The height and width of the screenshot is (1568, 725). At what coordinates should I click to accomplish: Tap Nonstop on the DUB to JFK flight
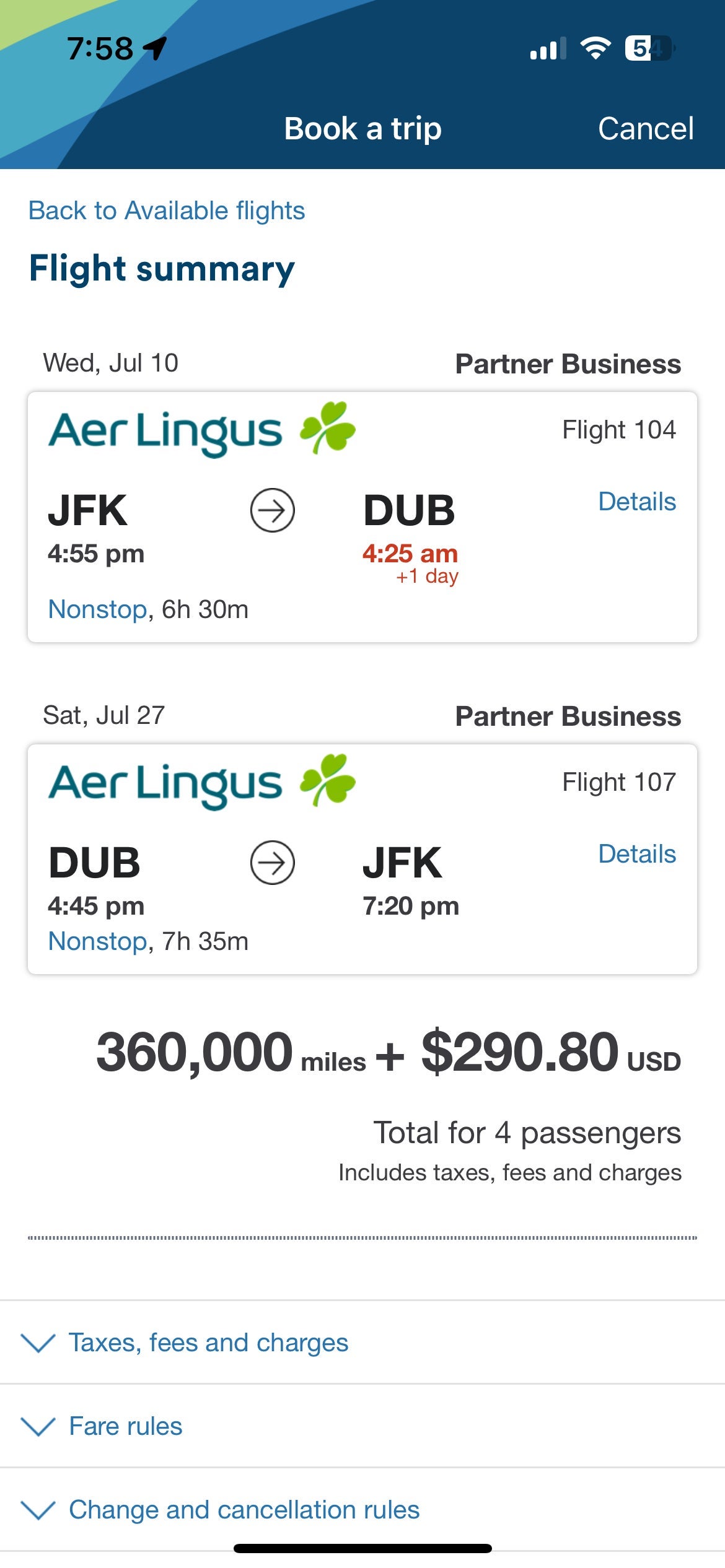[x=95, y=942]
